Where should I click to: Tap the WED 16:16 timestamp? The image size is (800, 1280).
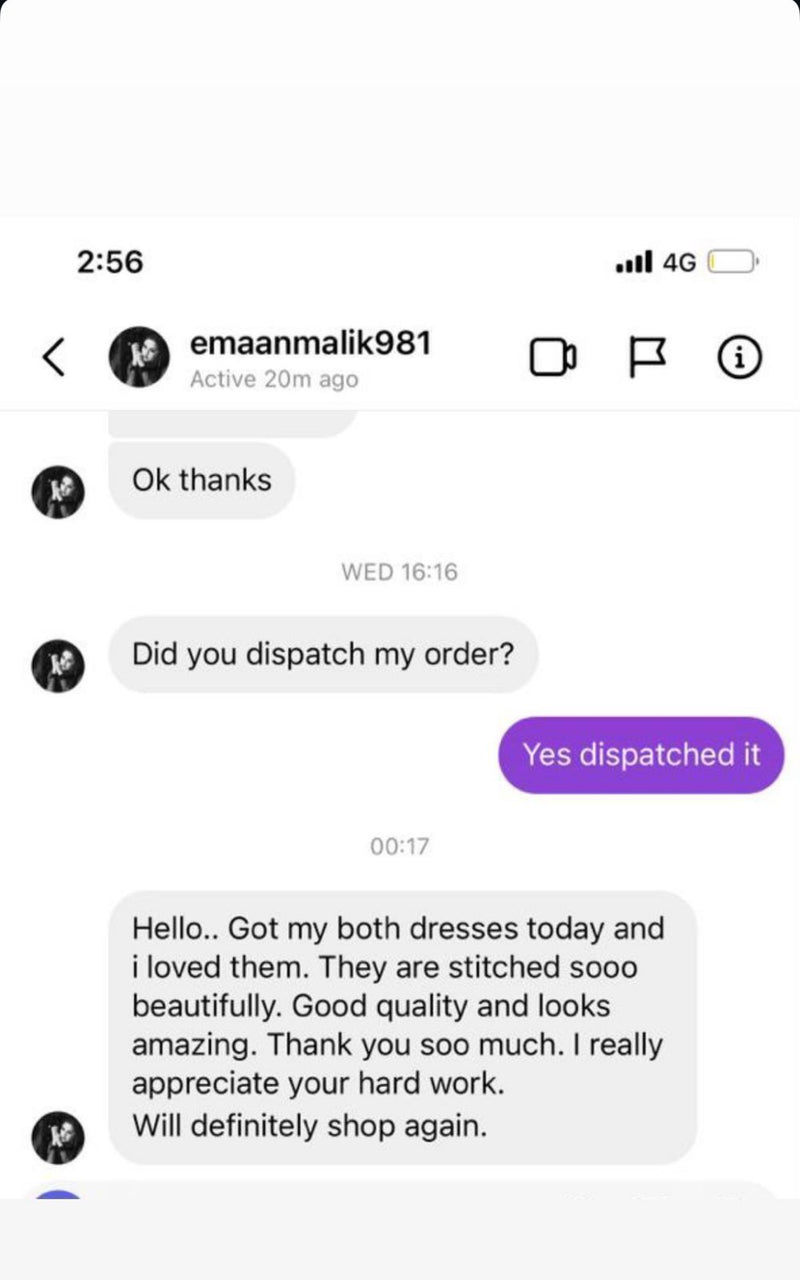401,572
